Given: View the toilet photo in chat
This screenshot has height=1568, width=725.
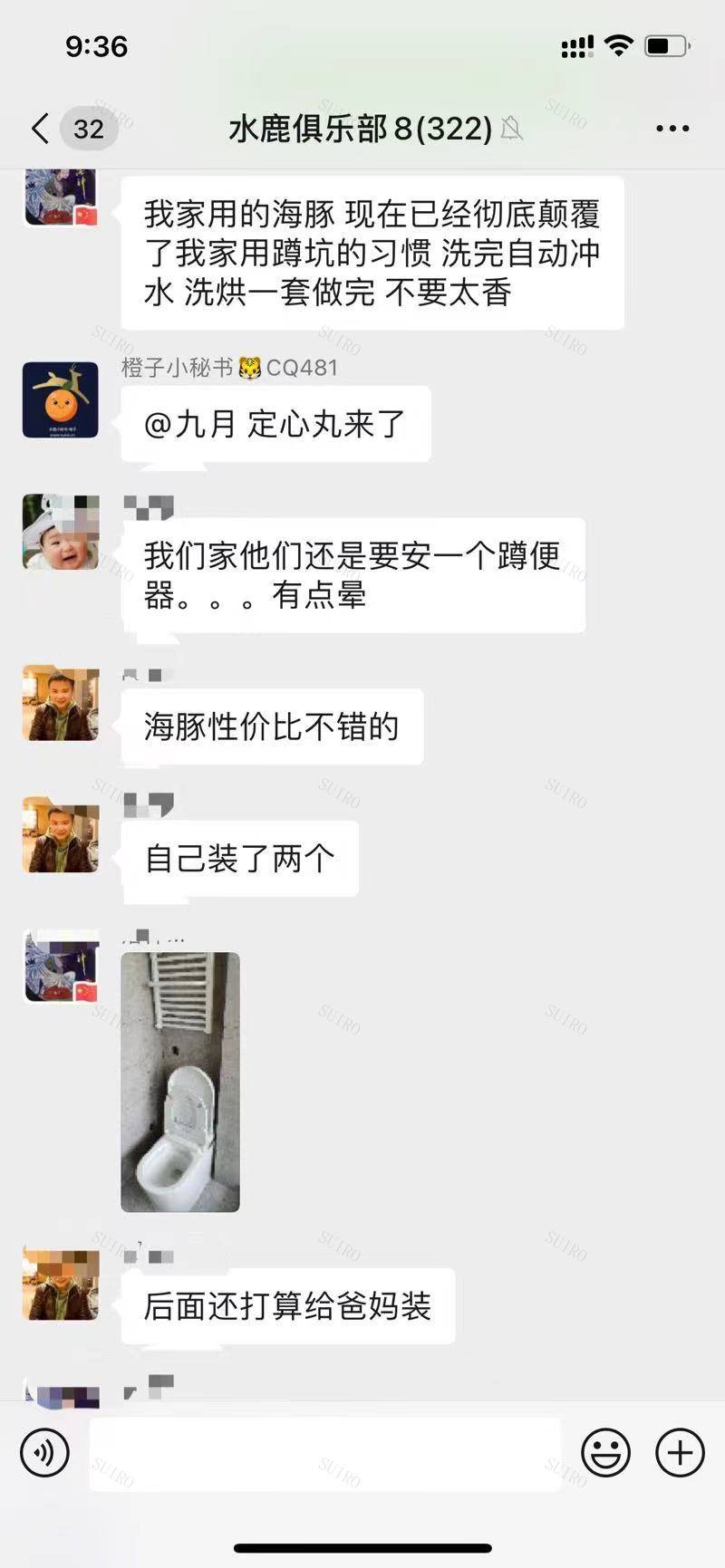Looking at the screenshot, I should click(x=180, y=1082).
